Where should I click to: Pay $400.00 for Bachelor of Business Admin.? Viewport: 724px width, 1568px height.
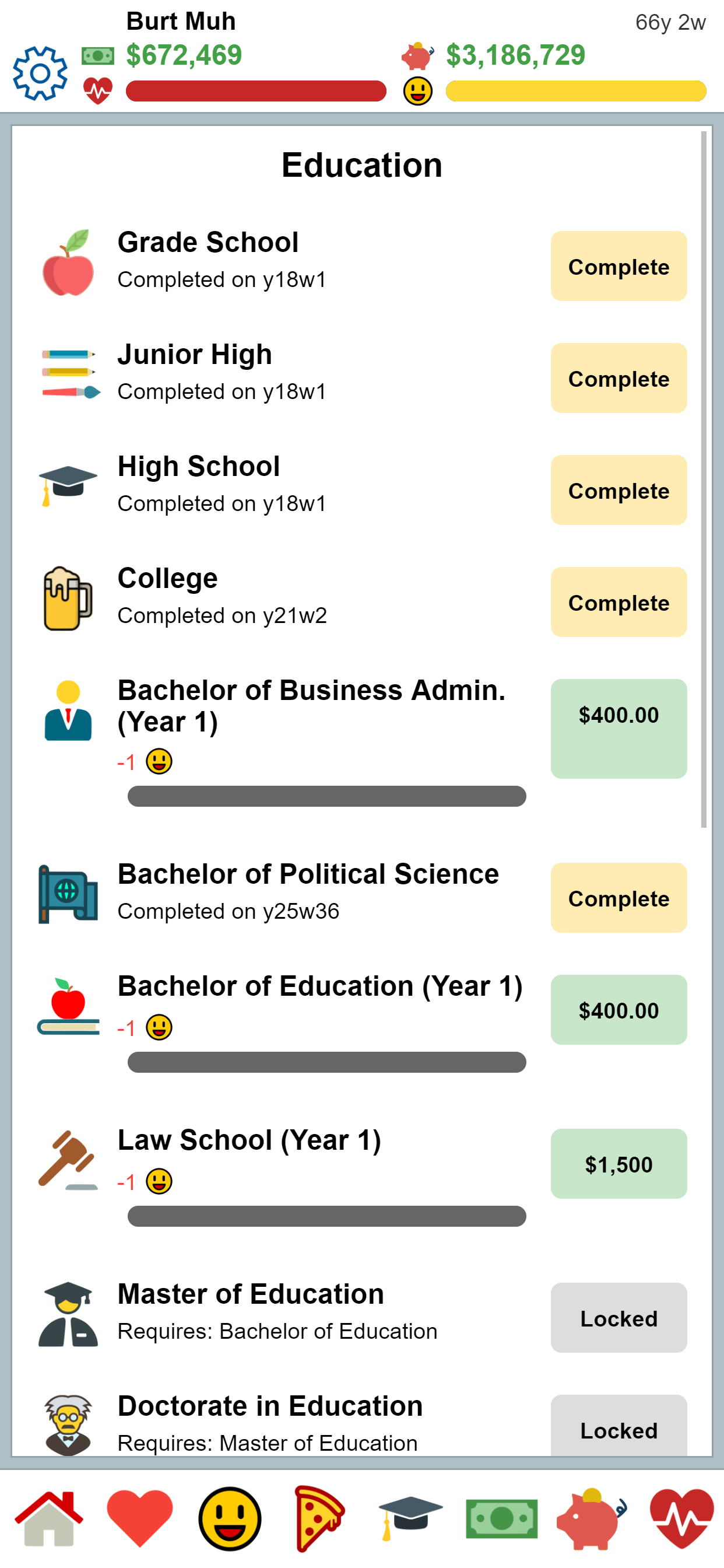tap(618, 728)
